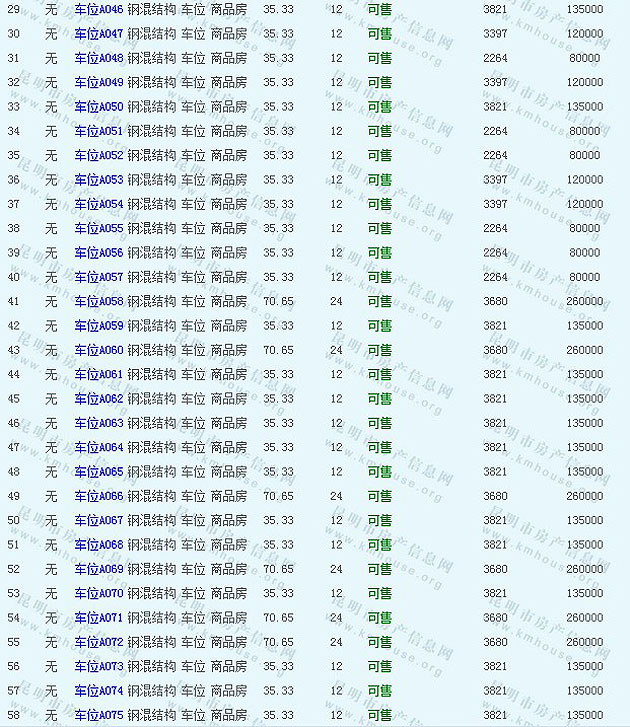The width and height of the screenshot is (630, 727).
Task: Open the 车位A073 link
Action: 99,666
